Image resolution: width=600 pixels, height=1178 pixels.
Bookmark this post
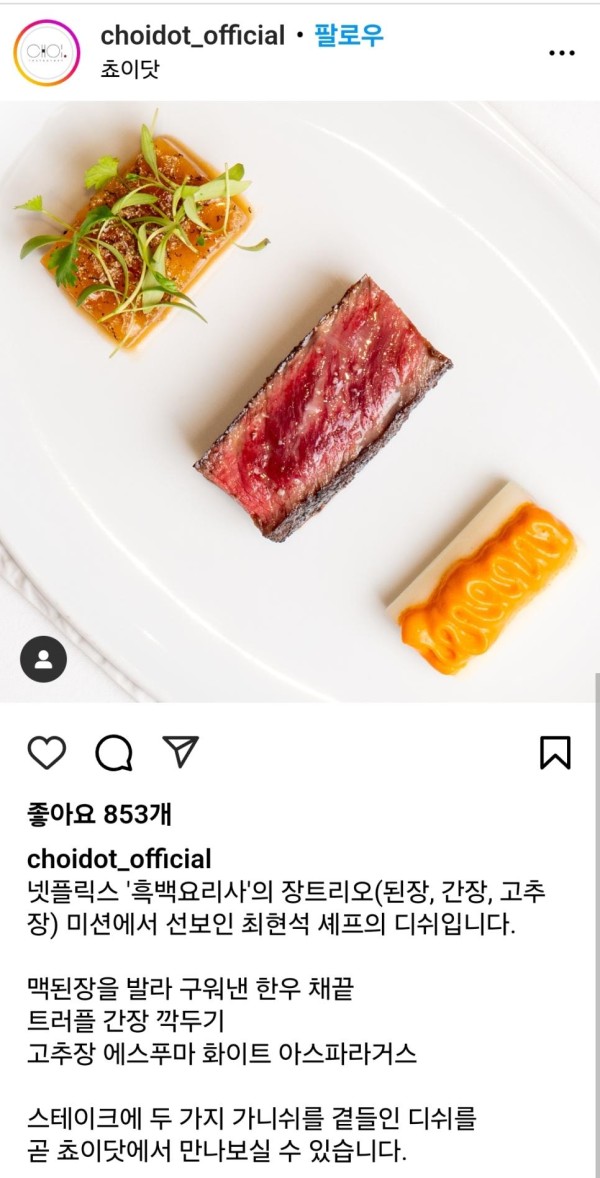(556, 752)
